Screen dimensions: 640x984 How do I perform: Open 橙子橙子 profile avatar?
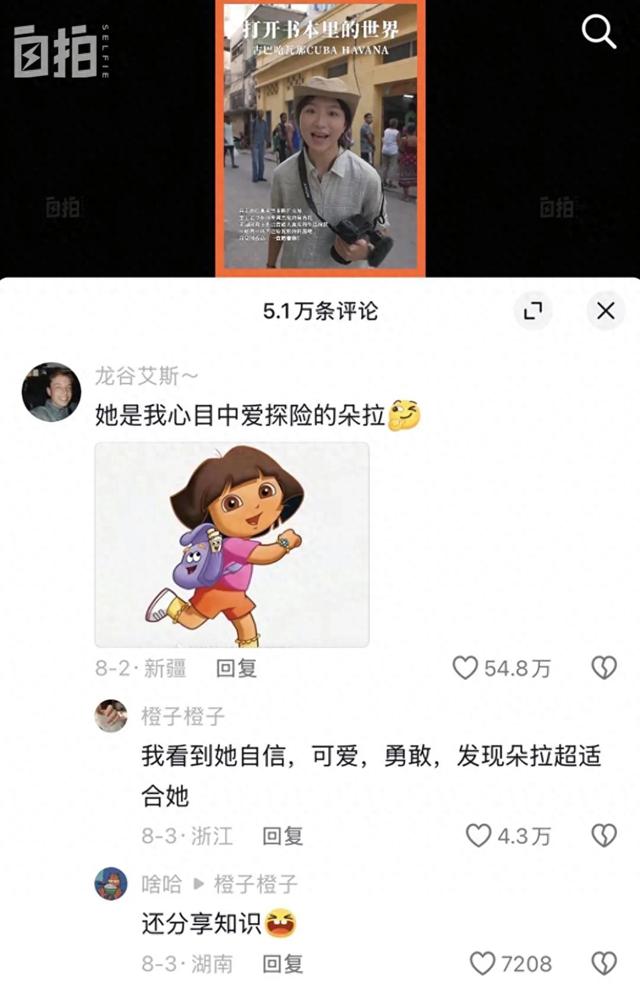(111, 716)
